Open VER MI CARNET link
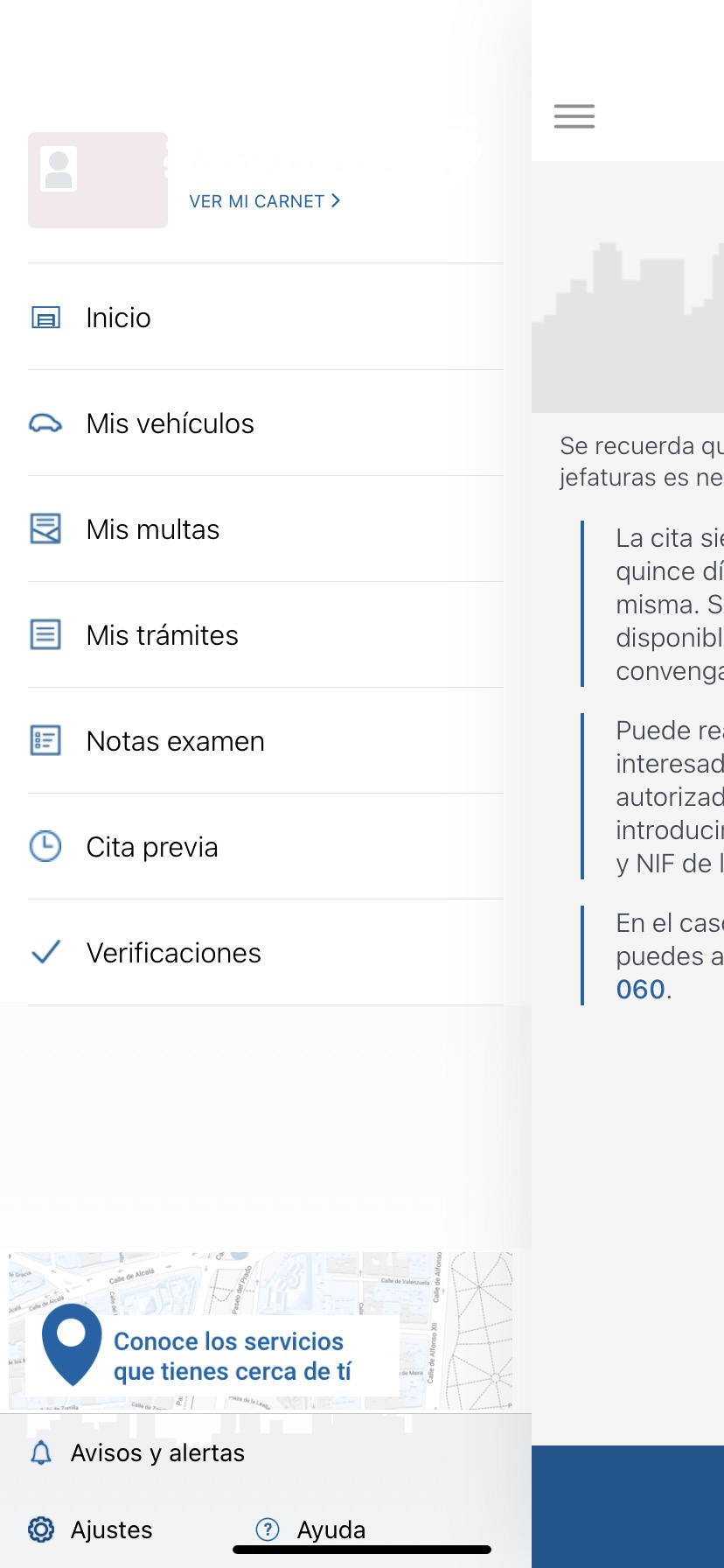Screen dimensions: 724x1568 coord(264,201)
